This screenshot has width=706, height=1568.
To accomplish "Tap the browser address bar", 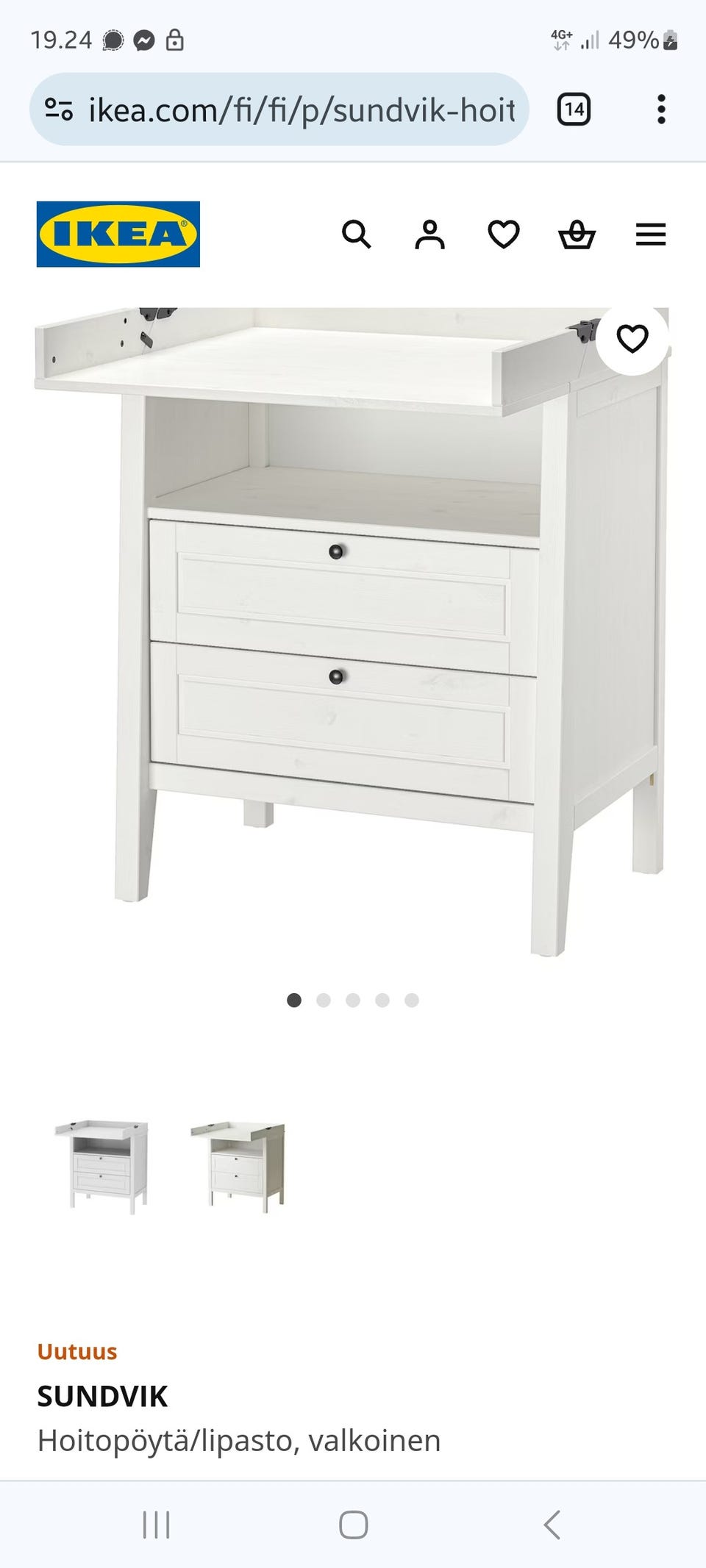I will (302, 110).
